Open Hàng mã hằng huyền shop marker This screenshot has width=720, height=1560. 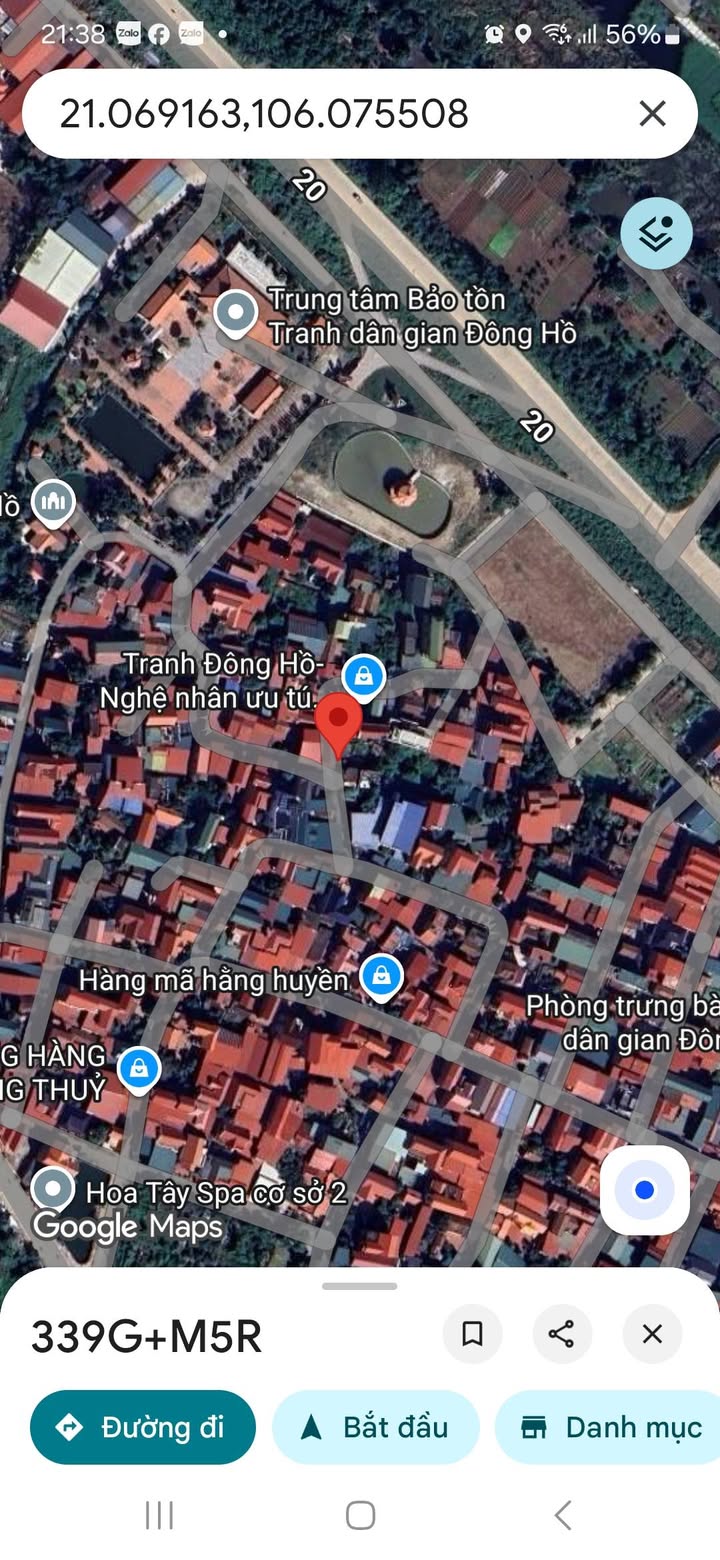(x=380, y=976)
